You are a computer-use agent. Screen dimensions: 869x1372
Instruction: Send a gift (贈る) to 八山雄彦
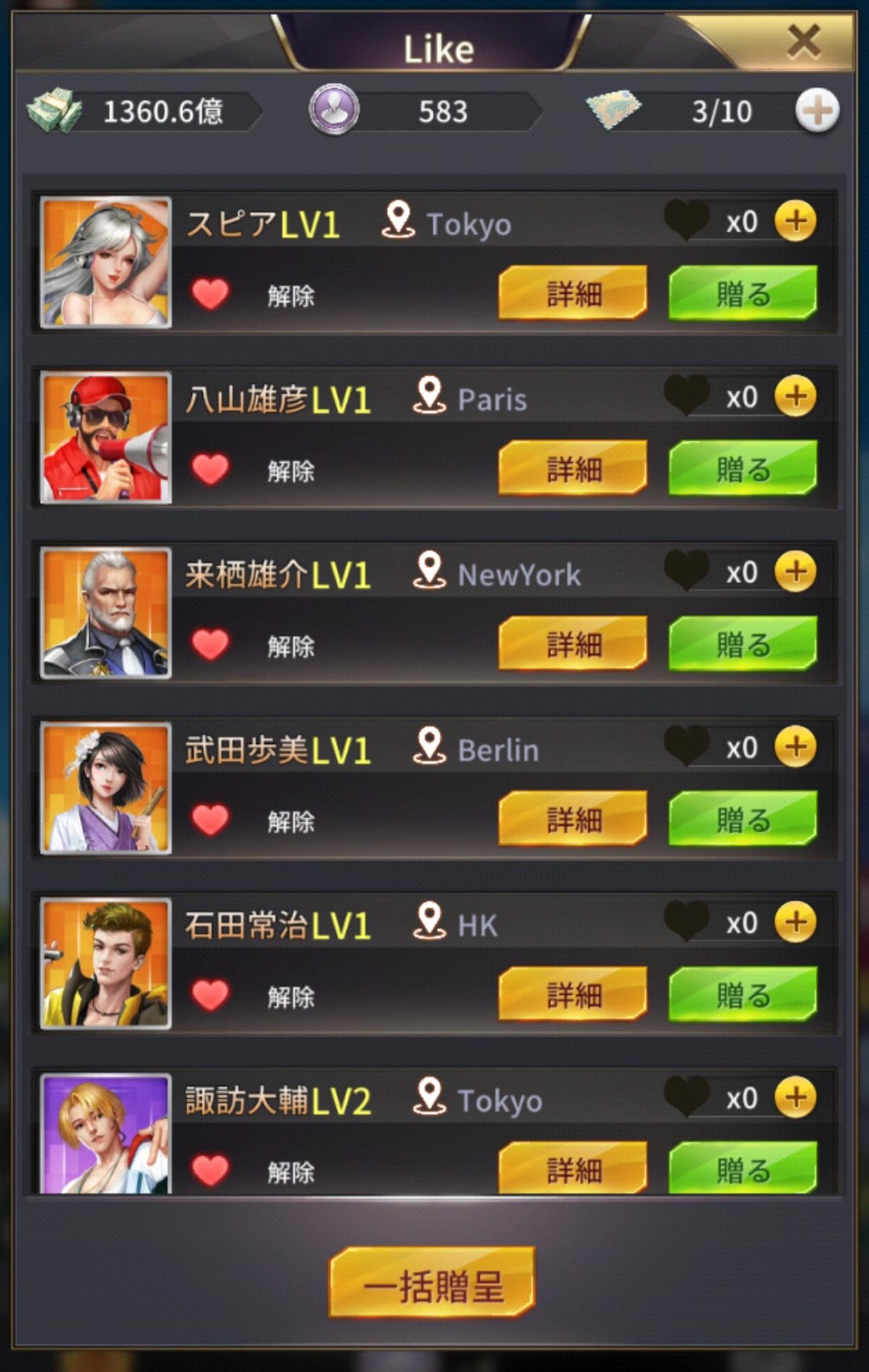(743, 468)
